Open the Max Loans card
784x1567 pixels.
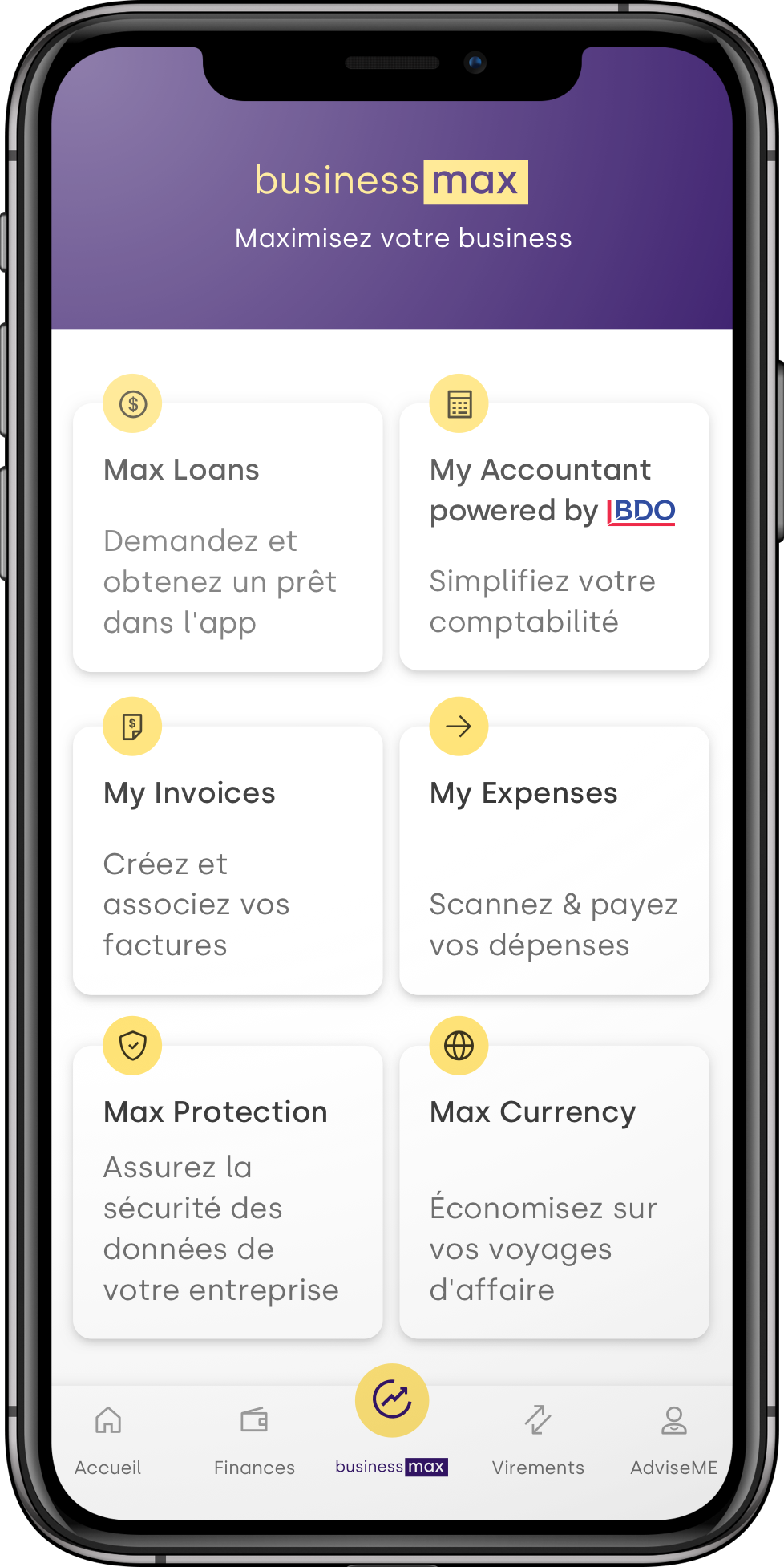[228, 537]
